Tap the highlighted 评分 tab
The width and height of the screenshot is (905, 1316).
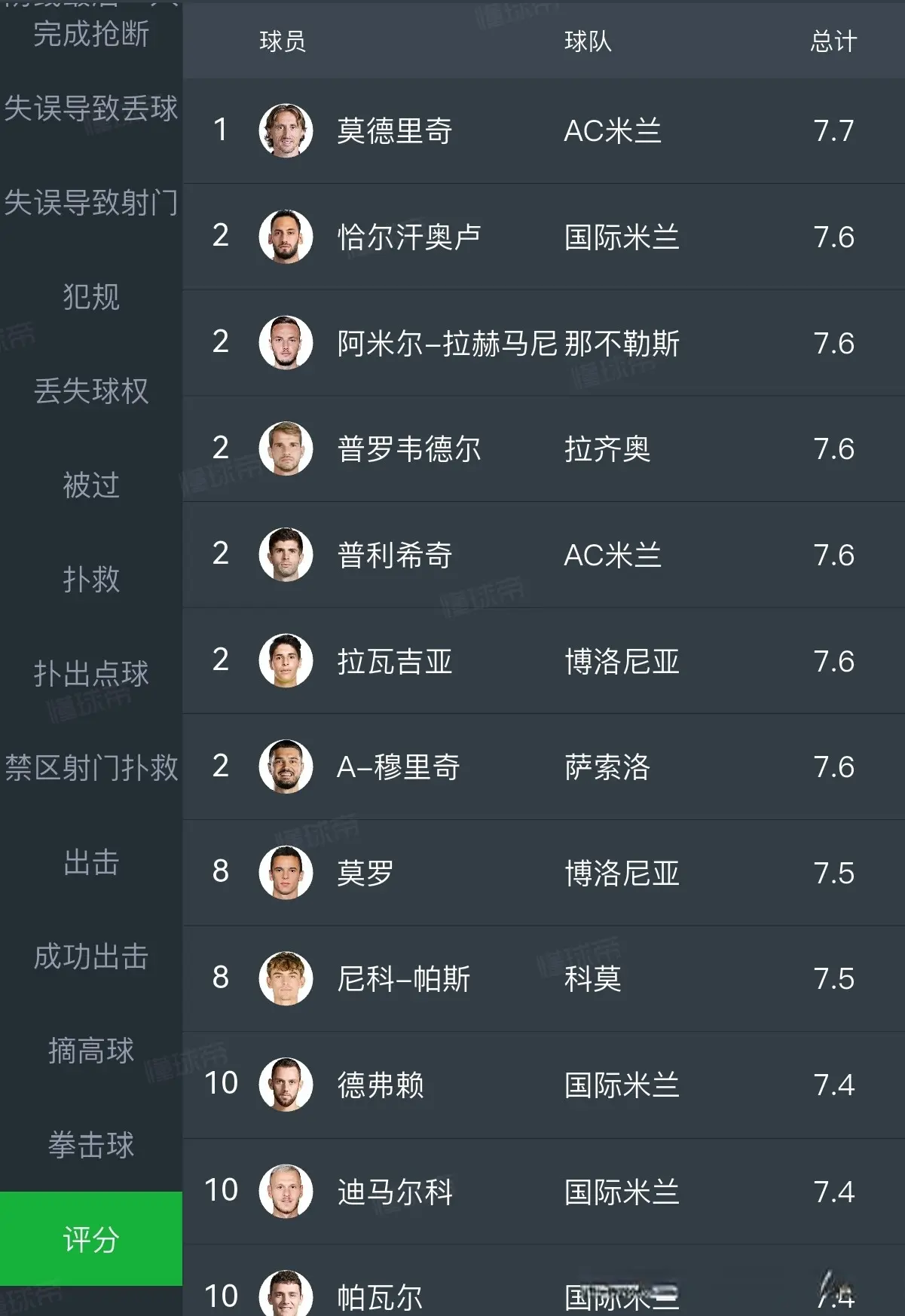coord(90,1239)
